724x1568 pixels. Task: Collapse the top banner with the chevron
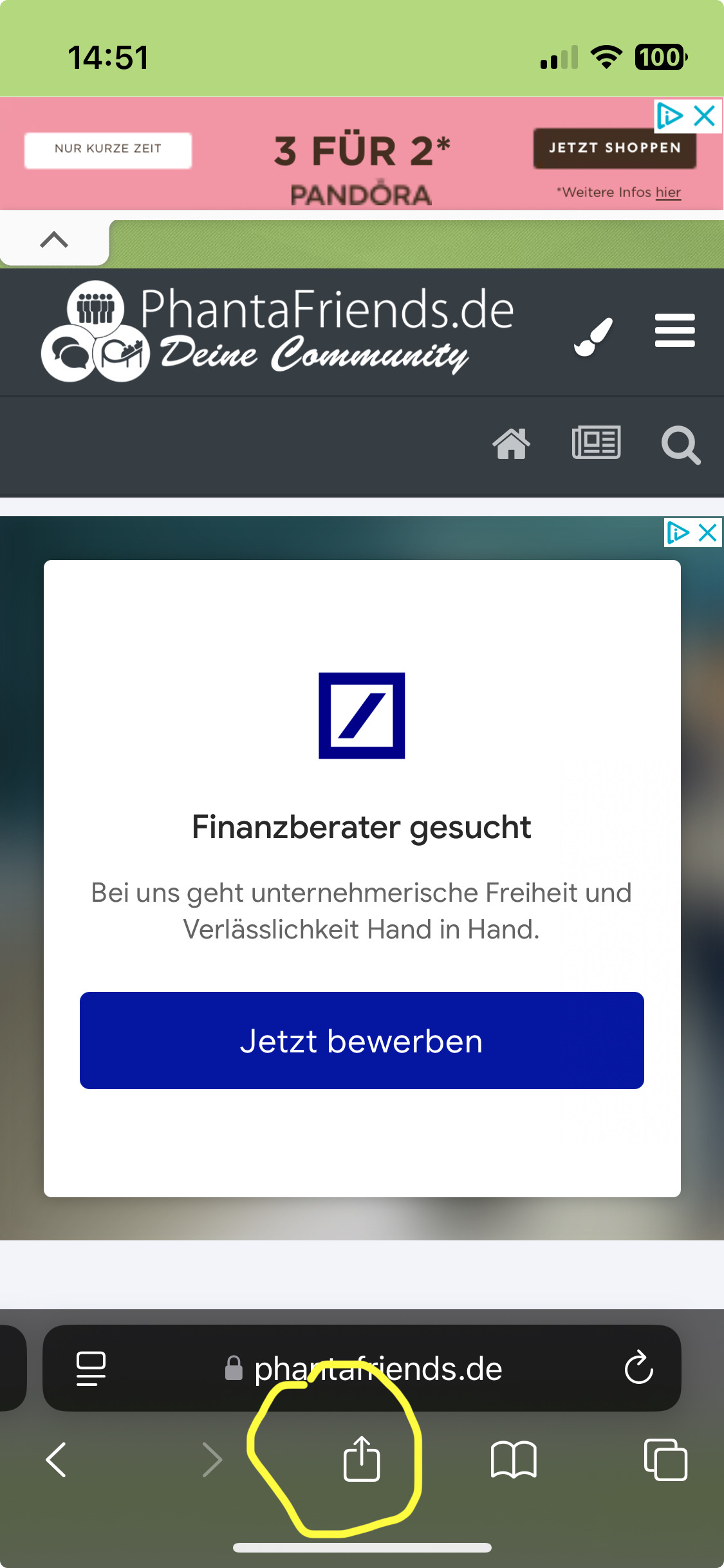(54, 239)
